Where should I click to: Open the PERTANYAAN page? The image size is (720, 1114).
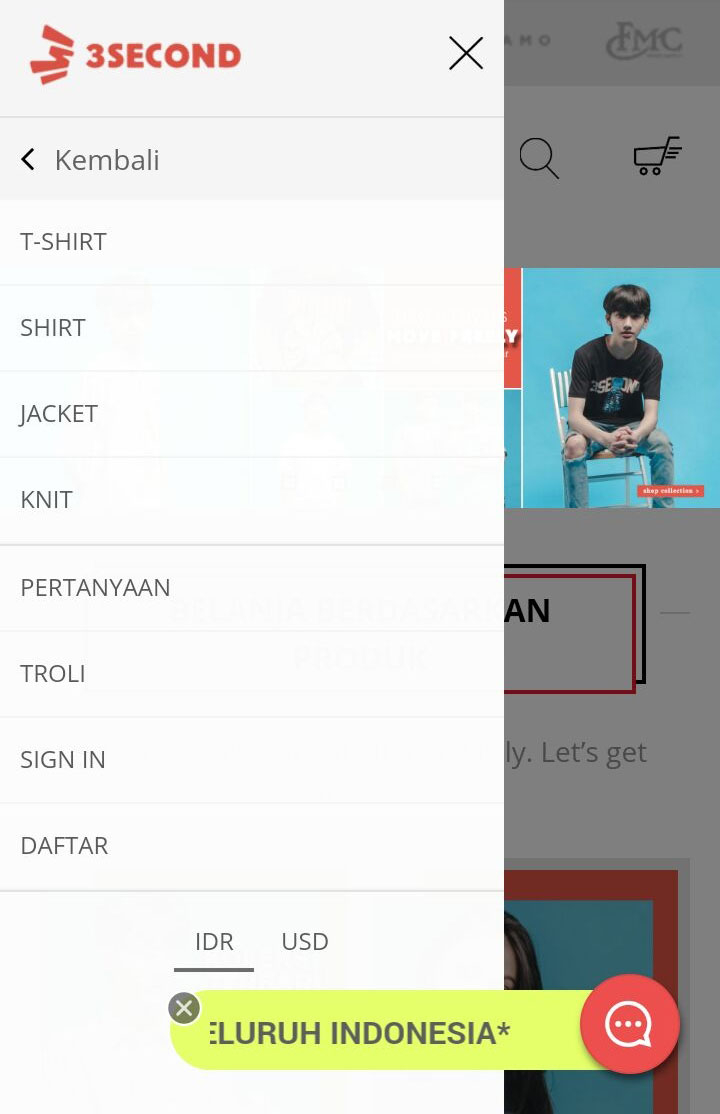coord(95,587)
